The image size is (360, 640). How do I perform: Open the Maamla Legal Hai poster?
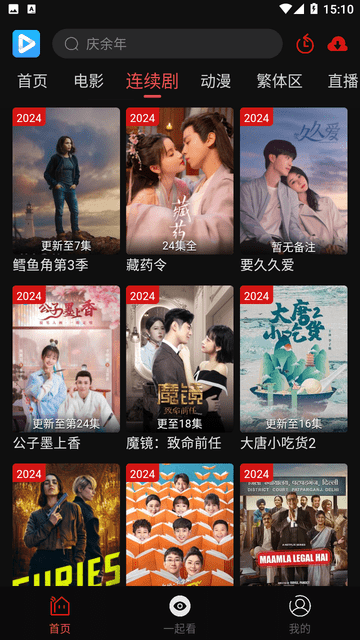294,524
